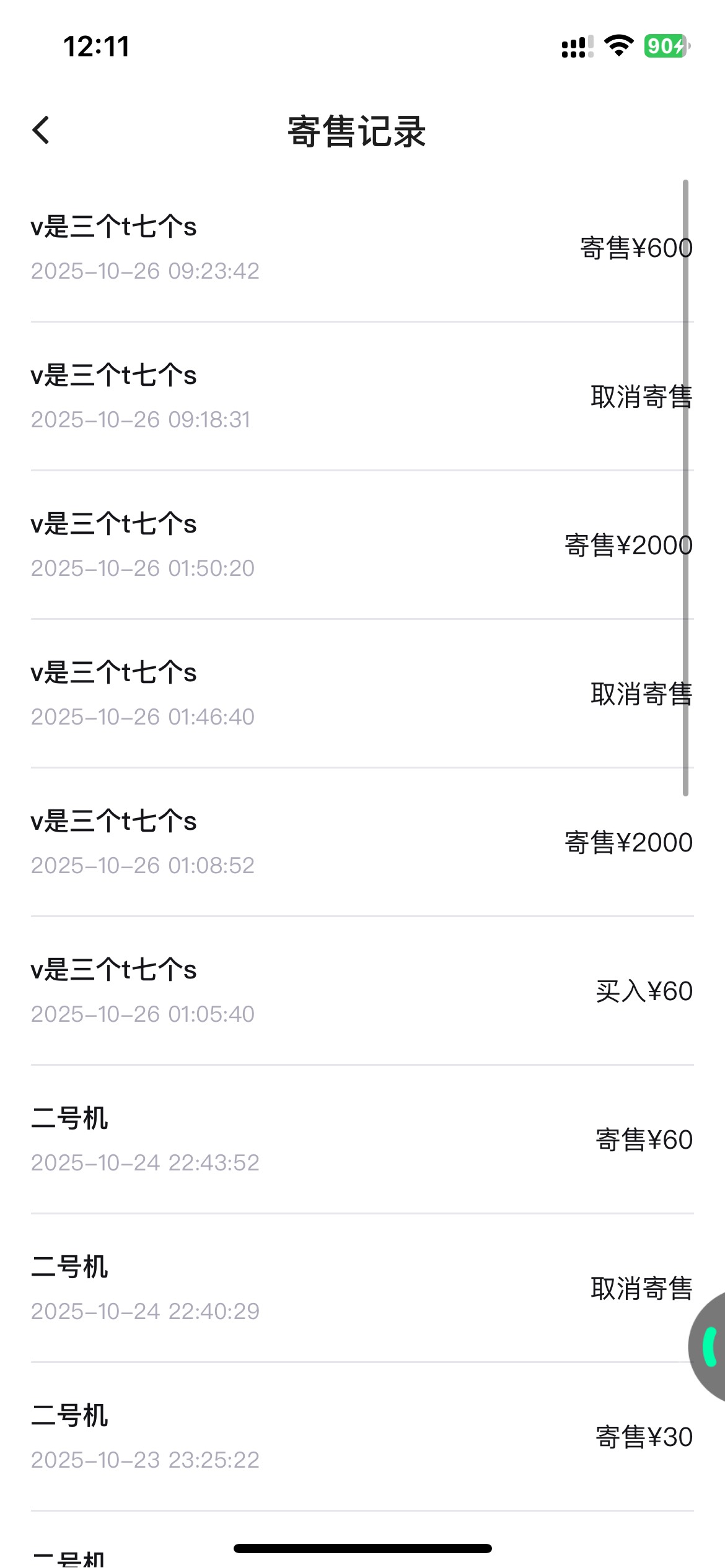Open the cancelled record at 2025-10-26 01:46:40

point(362,694)
